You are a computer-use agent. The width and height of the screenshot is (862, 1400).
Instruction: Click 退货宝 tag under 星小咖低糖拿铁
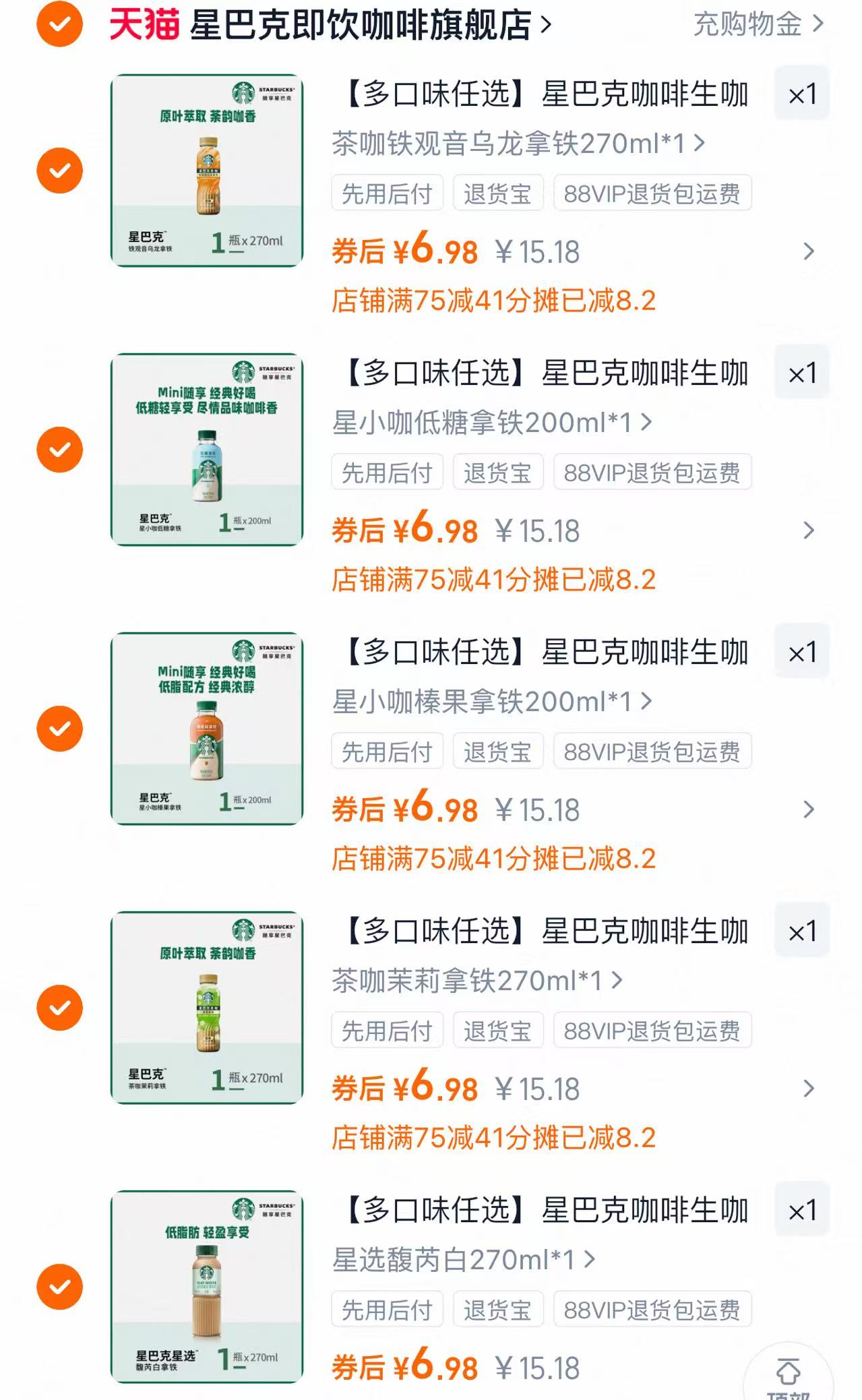(x=498, y=471)
